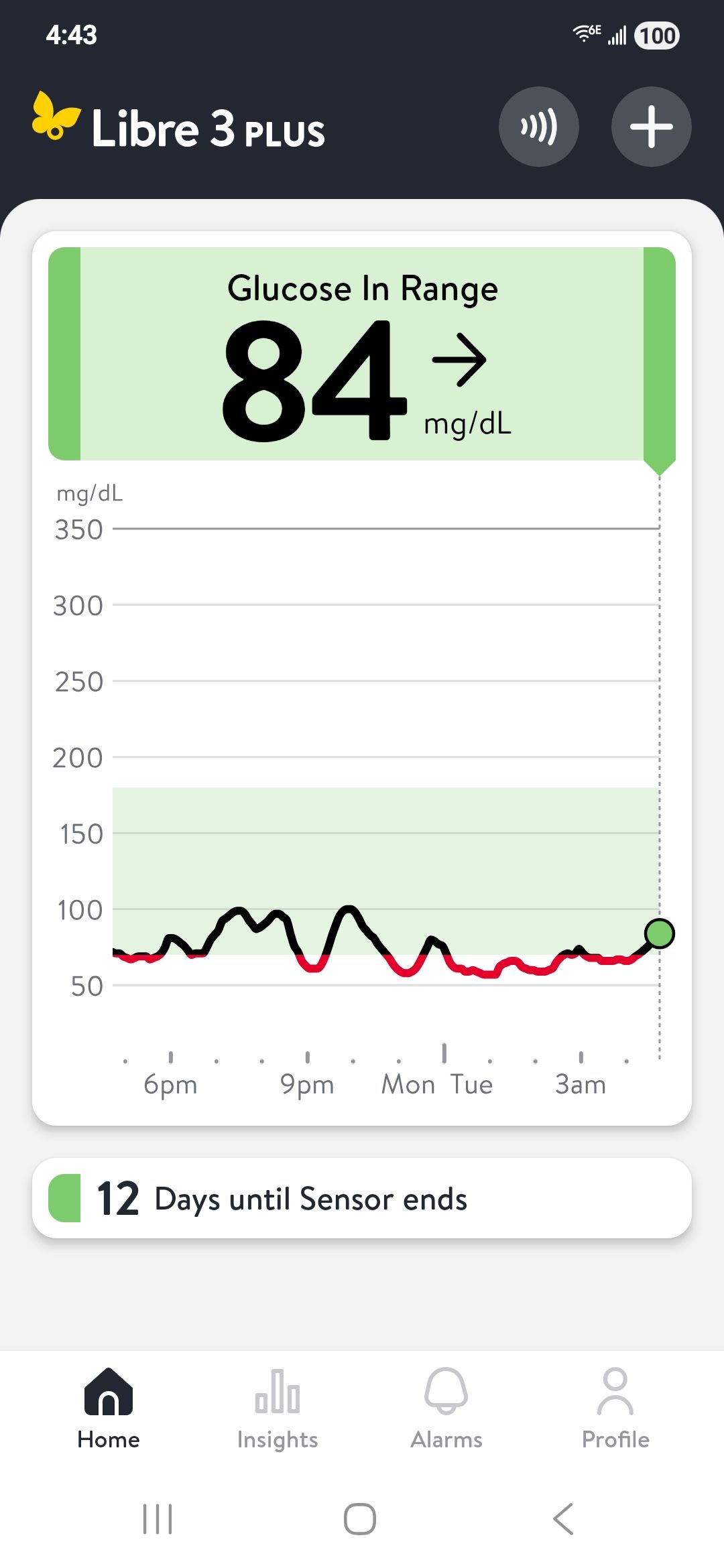Open recent apps from navigation bar
This screenshot has width=724, height=1568.
click(158, 1518)
